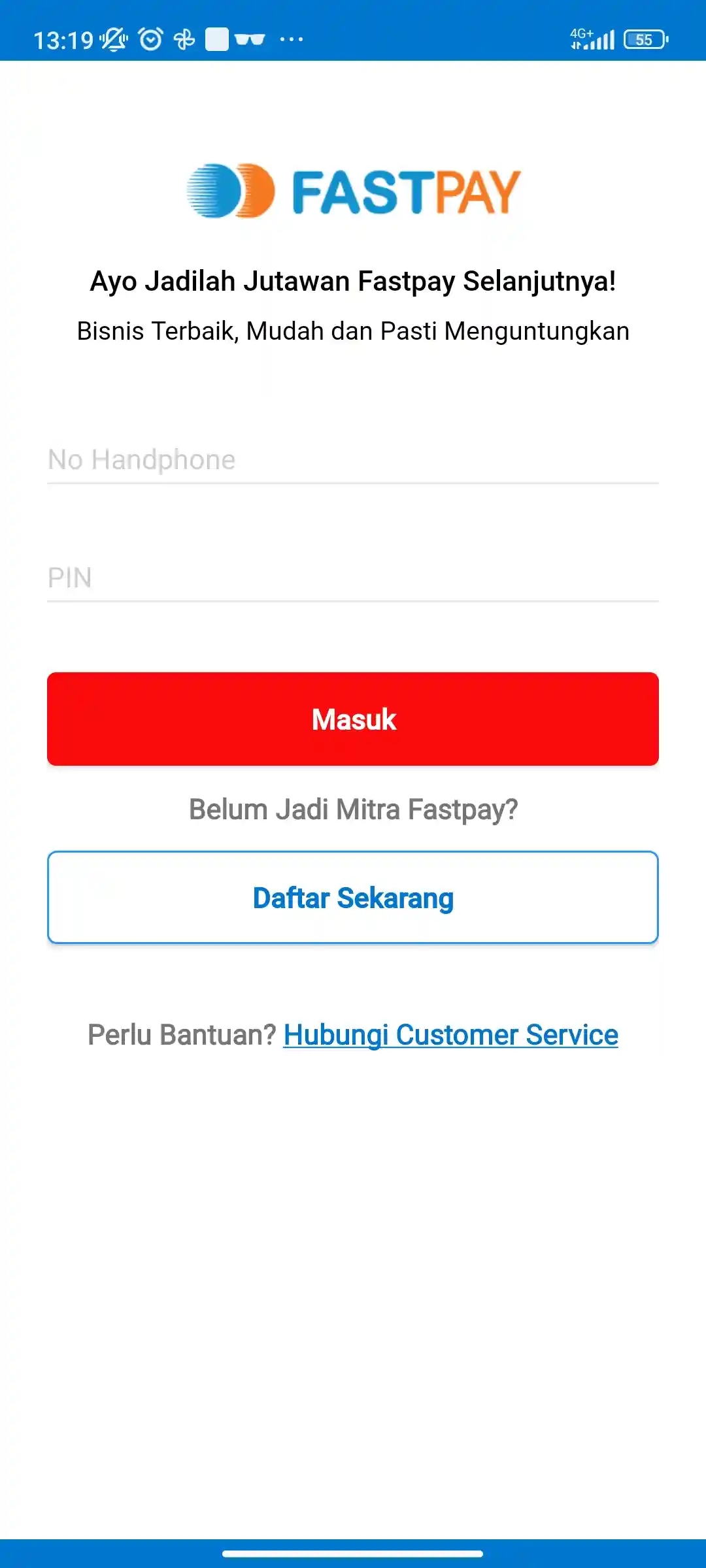Click the Fastpay logo
This screenshot has width=706, height=1568.
point(353,191)
